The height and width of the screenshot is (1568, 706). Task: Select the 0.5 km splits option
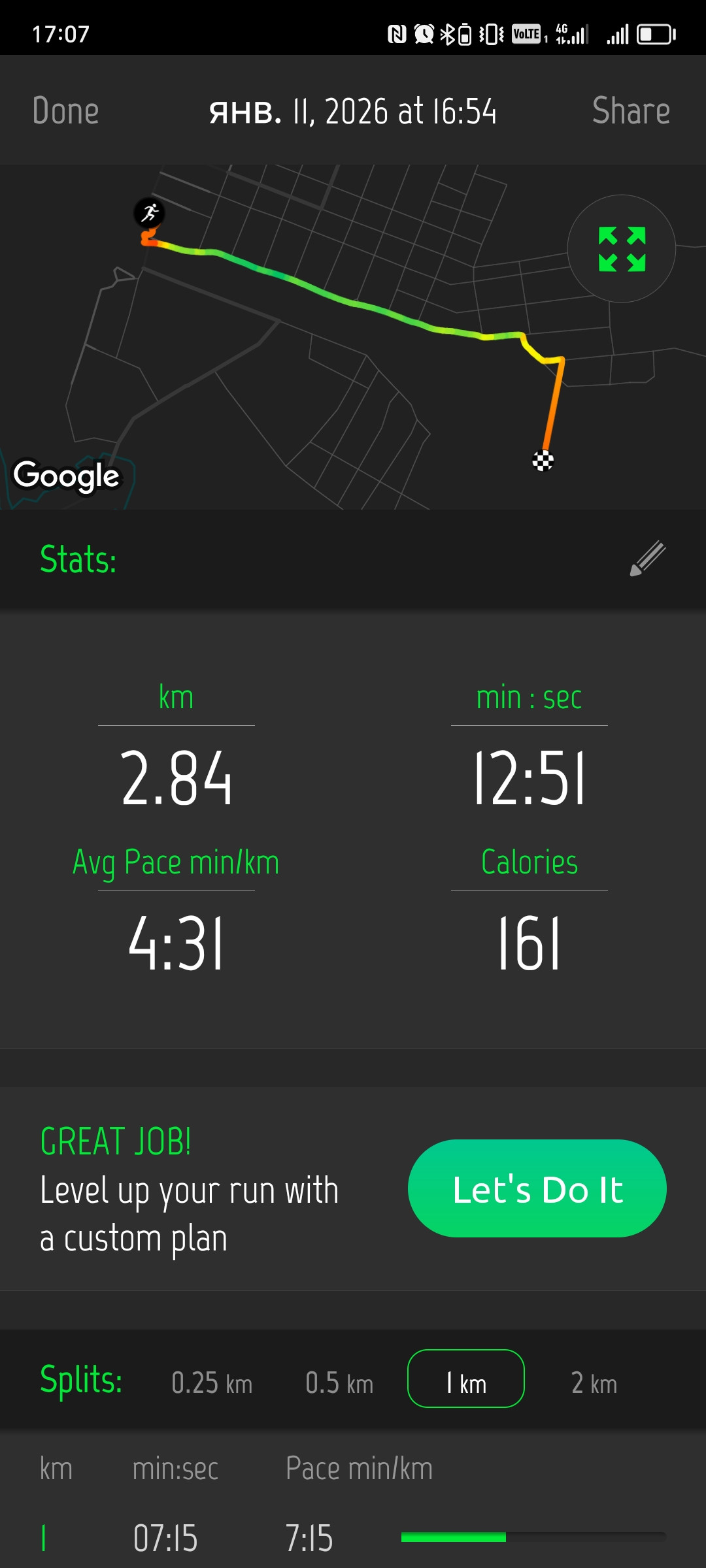(339, 1383)
